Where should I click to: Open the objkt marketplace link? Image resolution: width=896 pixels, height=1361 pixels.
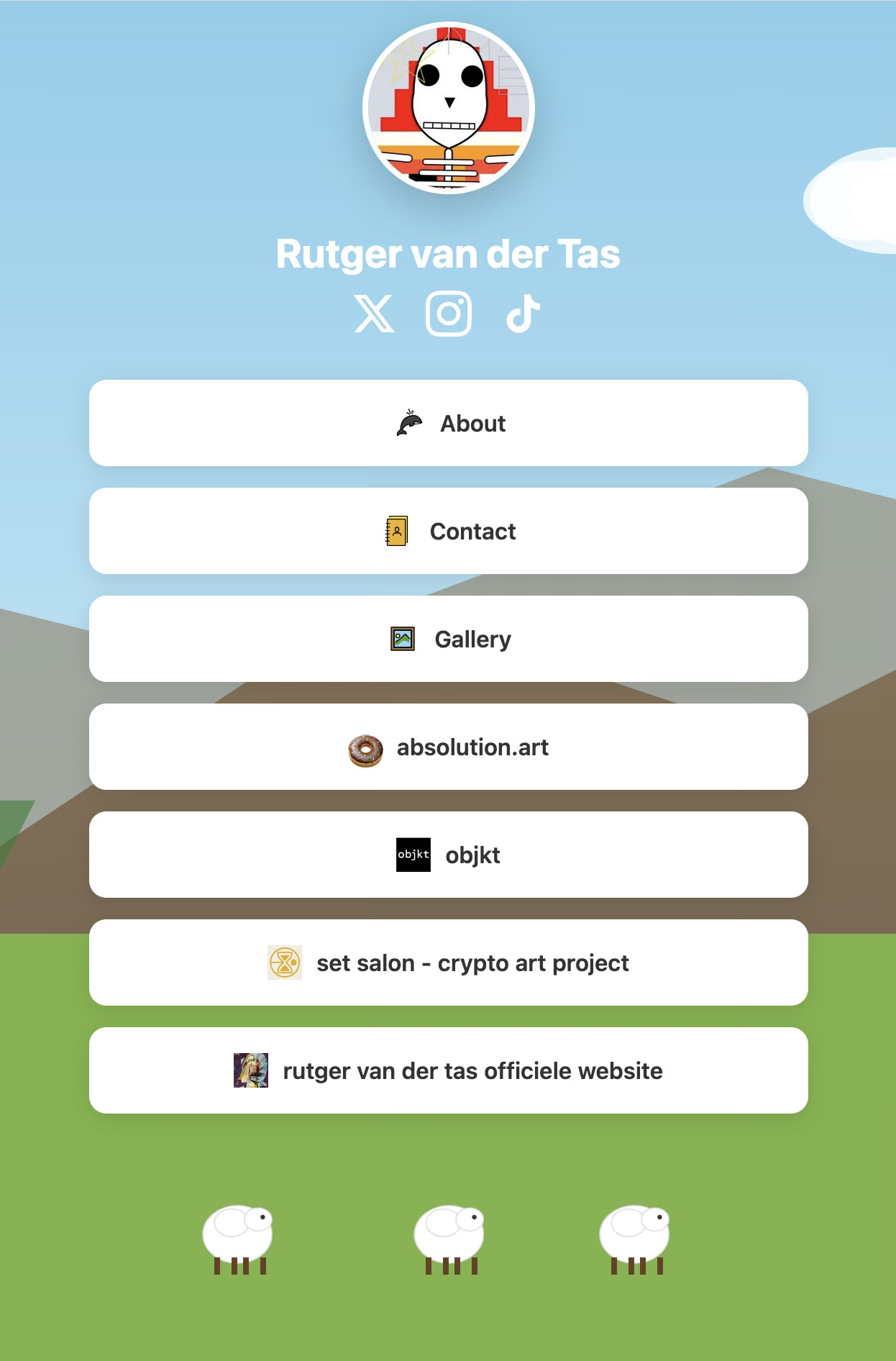pyautogui.click(x=448, y=855)
